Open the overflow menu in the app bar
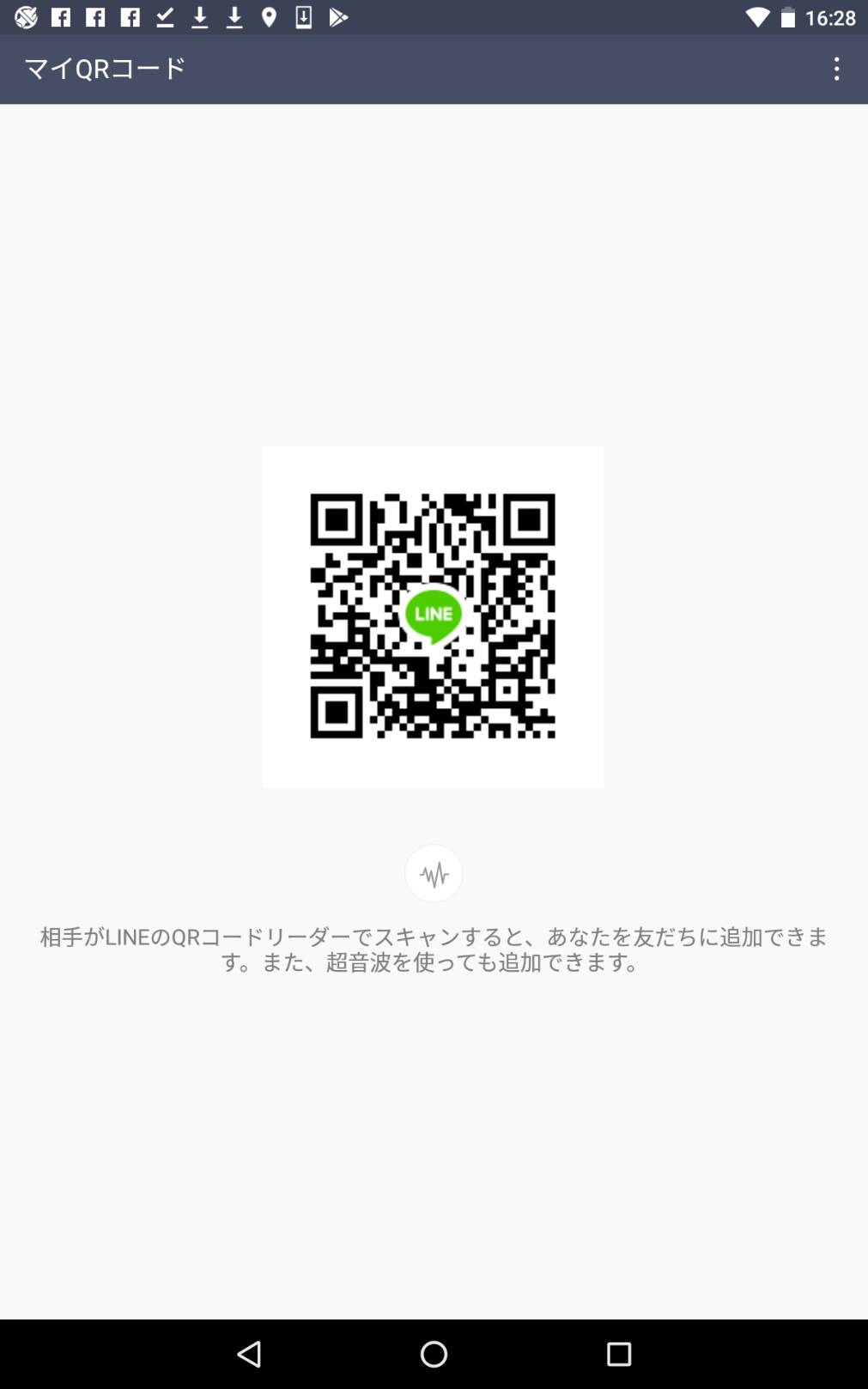Screen dimensions: 868x1389 [x=836, y=69]
